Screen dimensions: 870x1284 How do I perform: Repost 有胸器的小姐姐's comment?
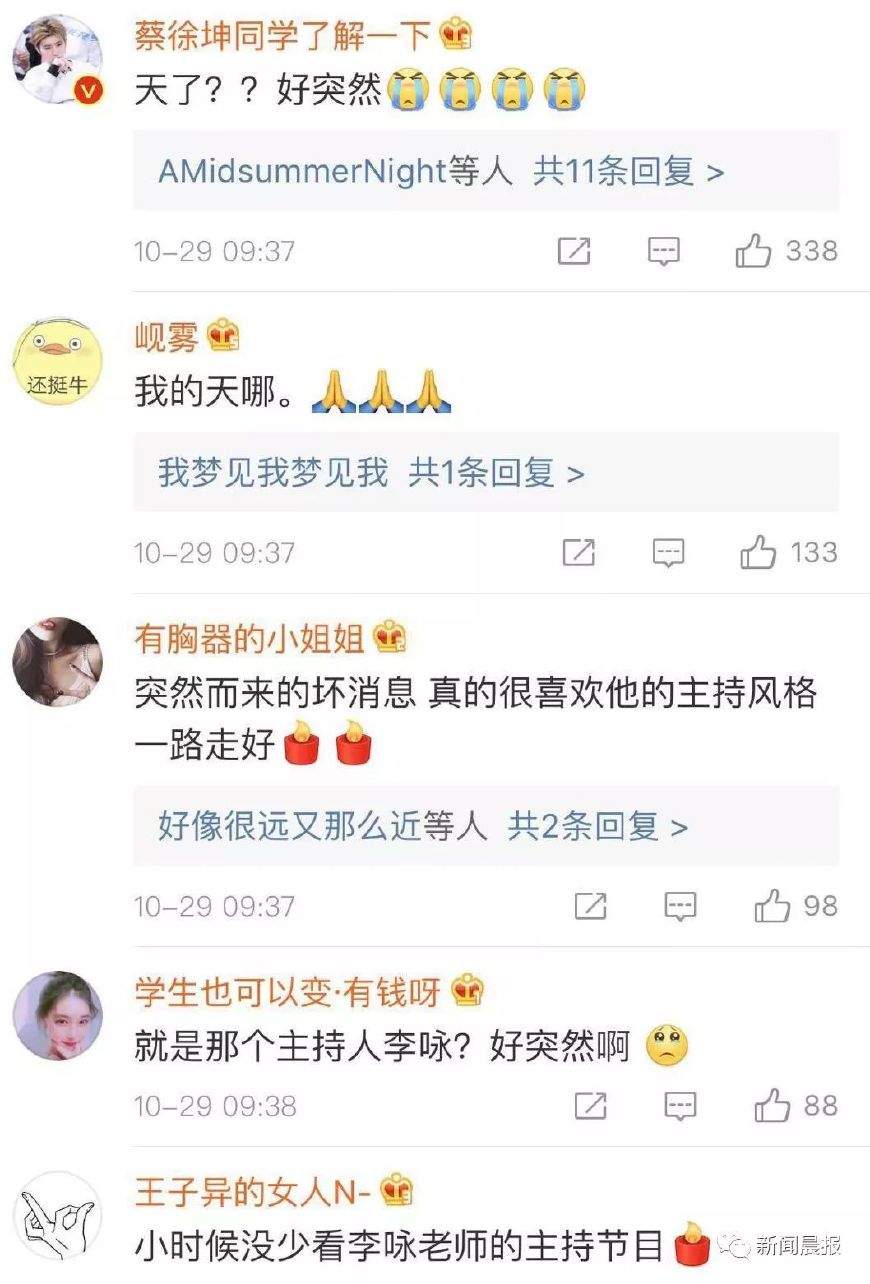[591, 907]
